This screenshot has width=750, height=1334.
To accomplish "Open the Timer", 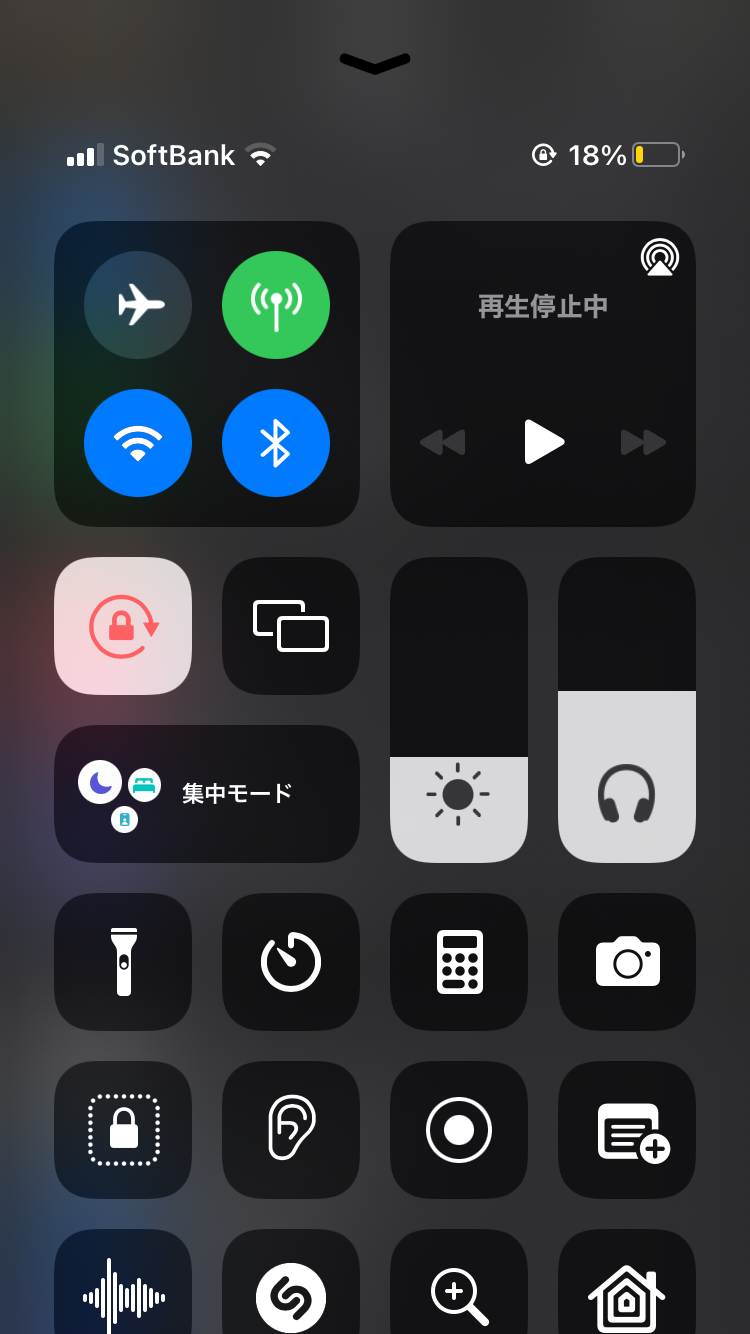I will [291, 962].
